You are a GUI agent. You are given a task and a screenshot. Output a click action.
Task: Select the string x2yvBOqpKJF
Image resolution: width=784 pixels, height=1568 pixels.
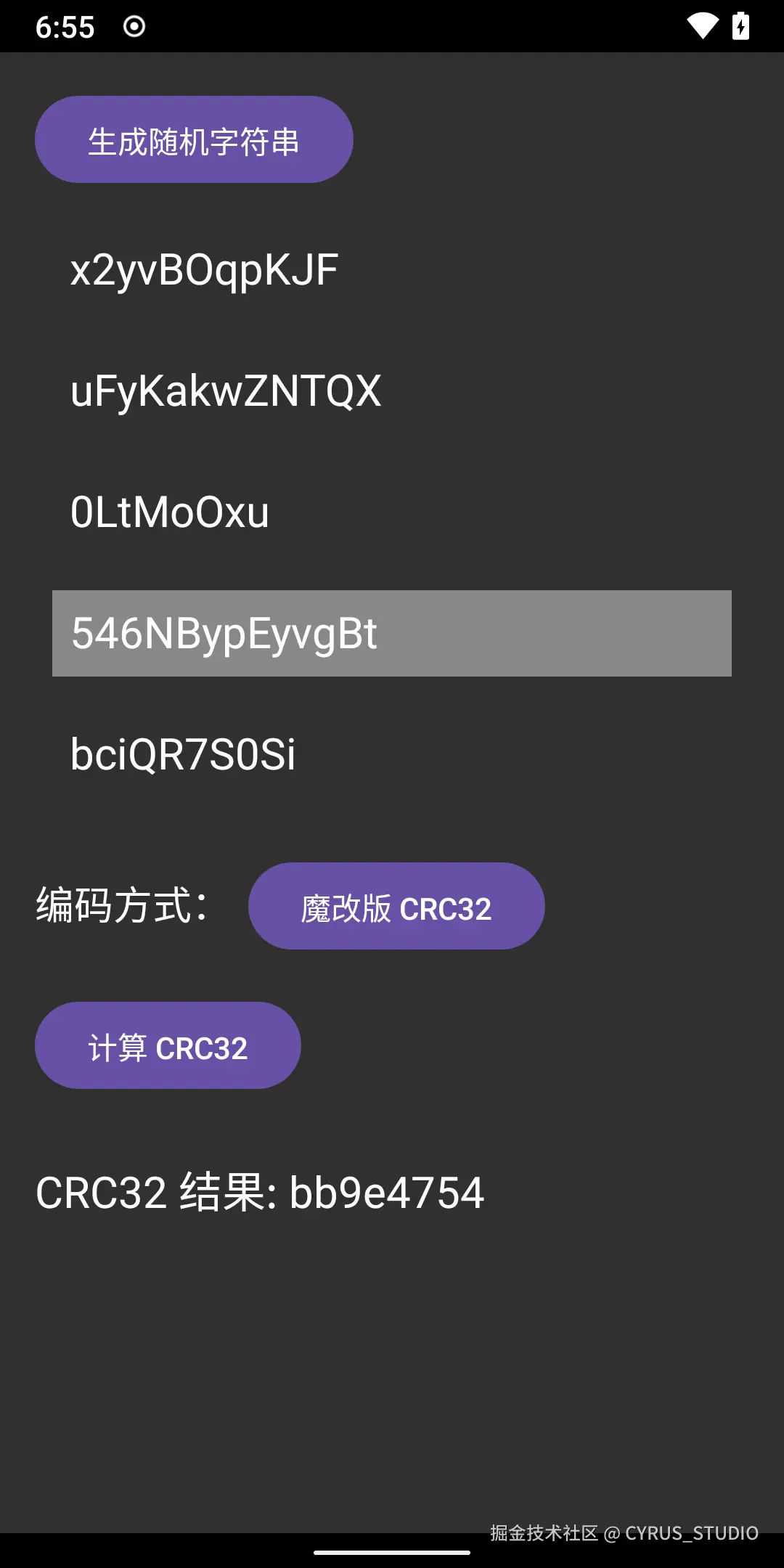tap(205, 270)
